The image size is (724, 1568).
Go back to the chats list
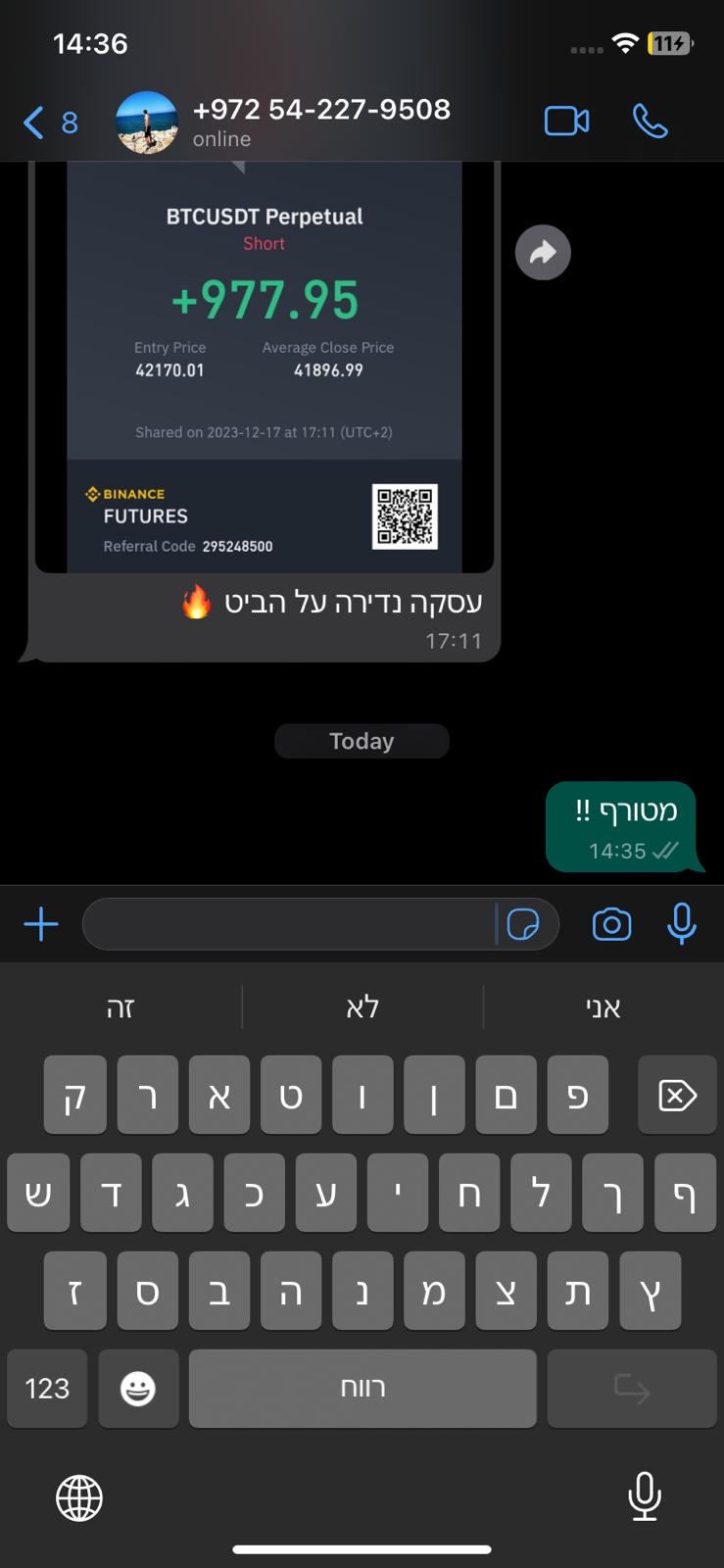pyautogui.click(x=47, y=122)
